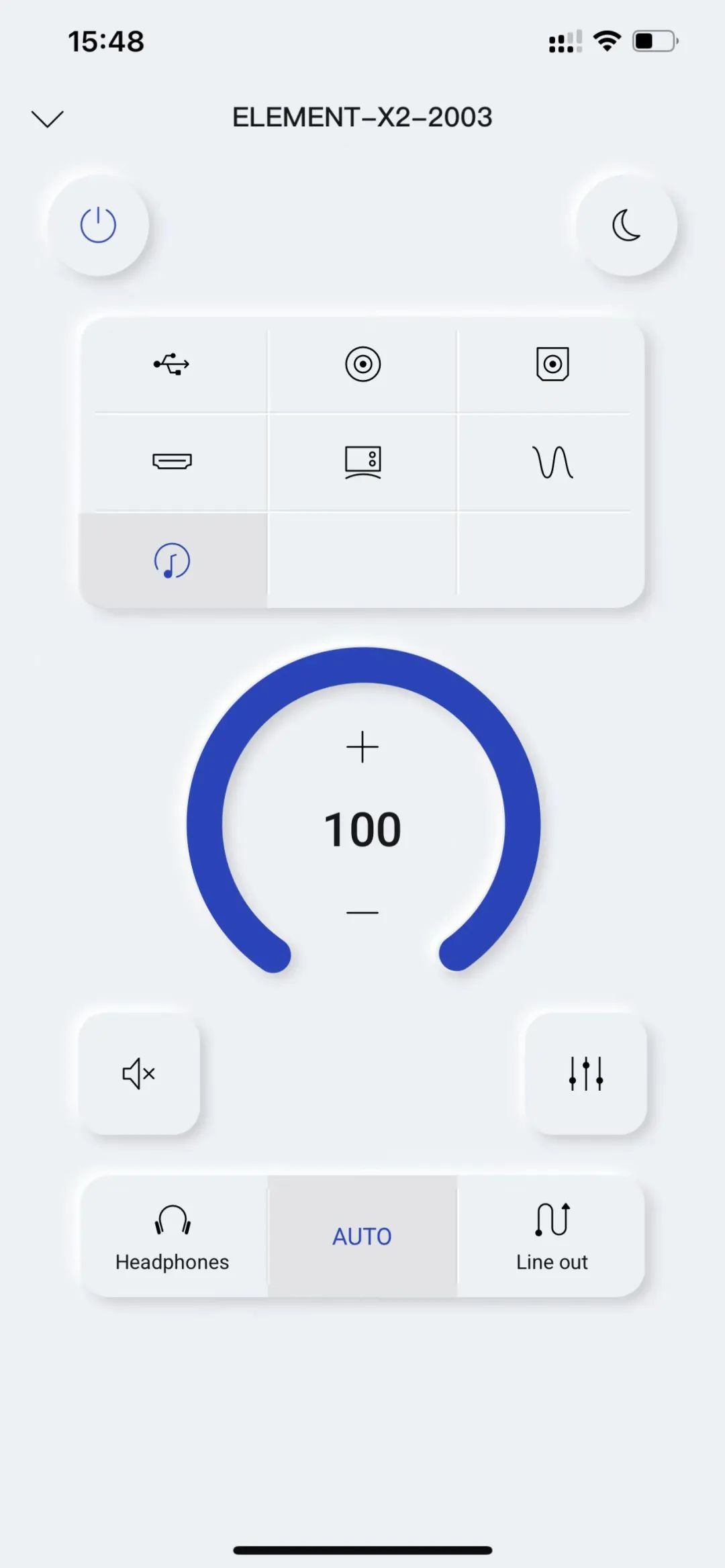Select the coaxial input source

point(362,364)
